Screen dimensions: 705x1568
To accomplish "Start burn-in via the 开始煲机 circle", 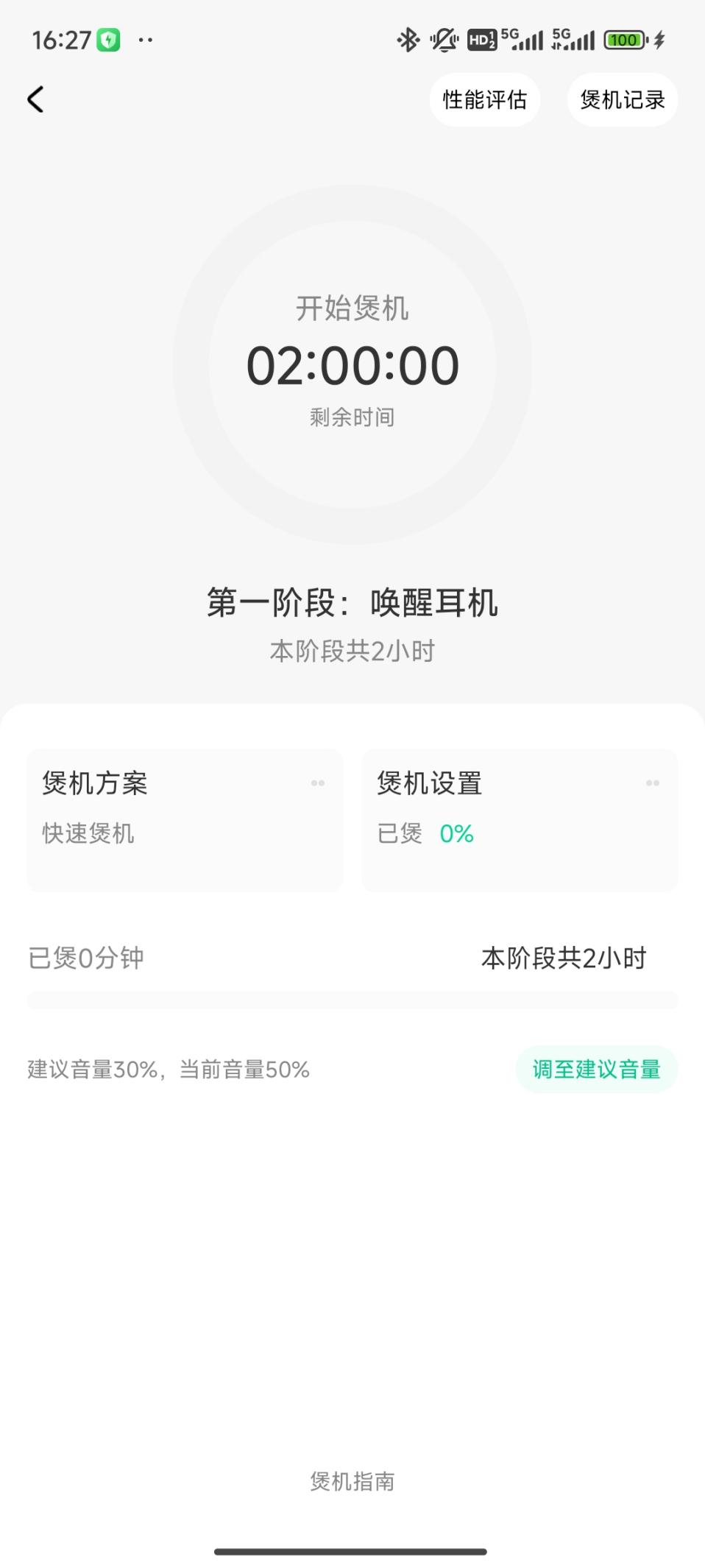I will 352,364.
